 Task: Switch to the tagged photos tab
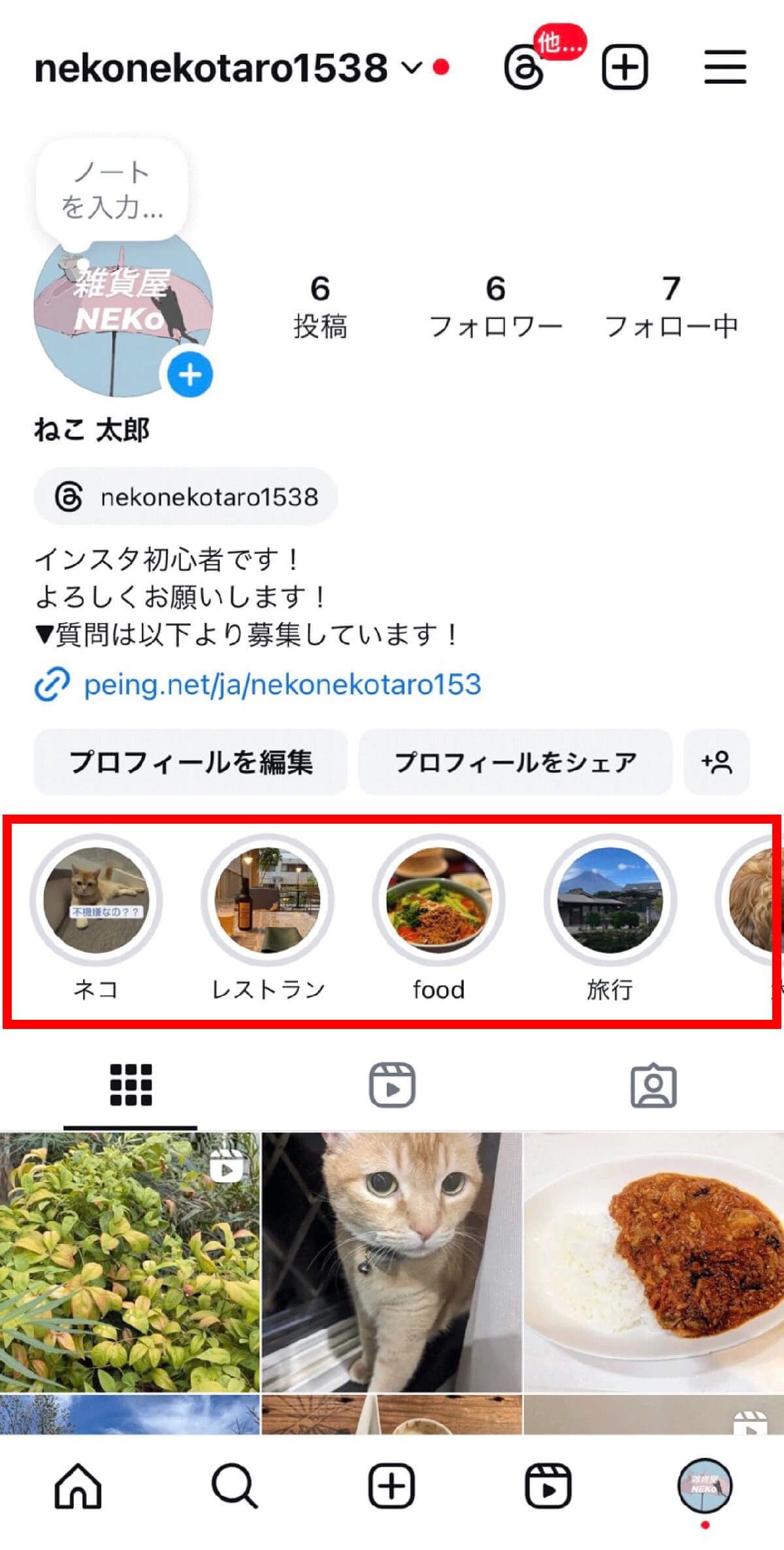[x=653, y=1085]
